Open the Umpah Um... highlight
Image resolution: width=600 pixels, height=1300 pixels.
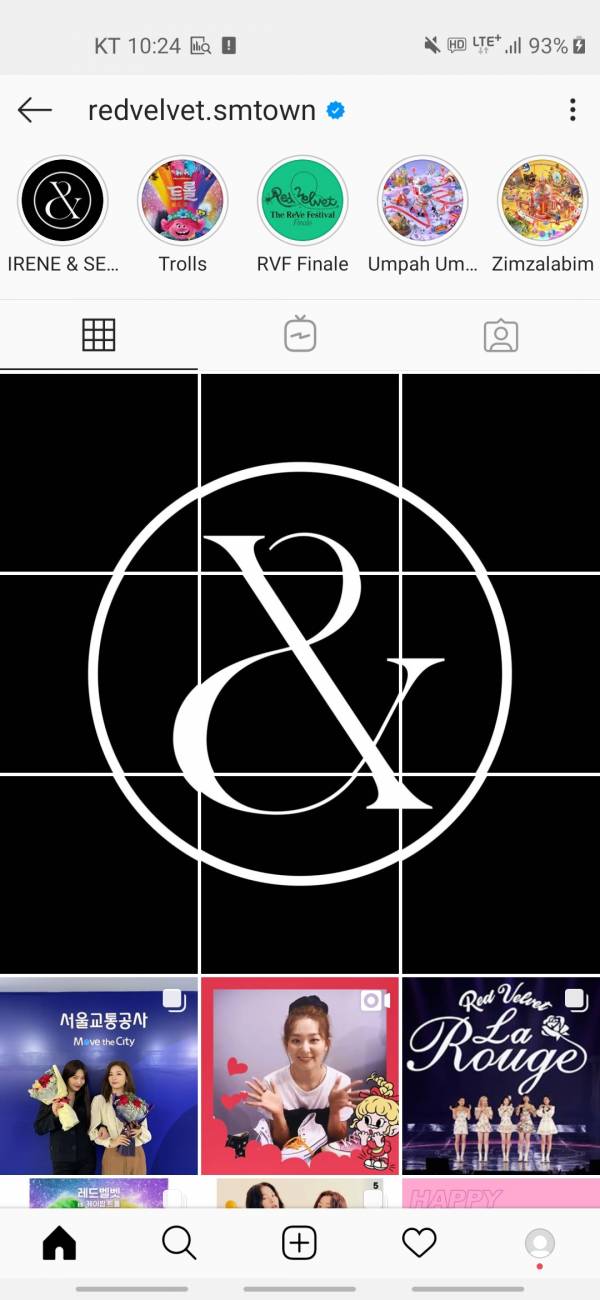pyautogui.click(x=422, y=201)
